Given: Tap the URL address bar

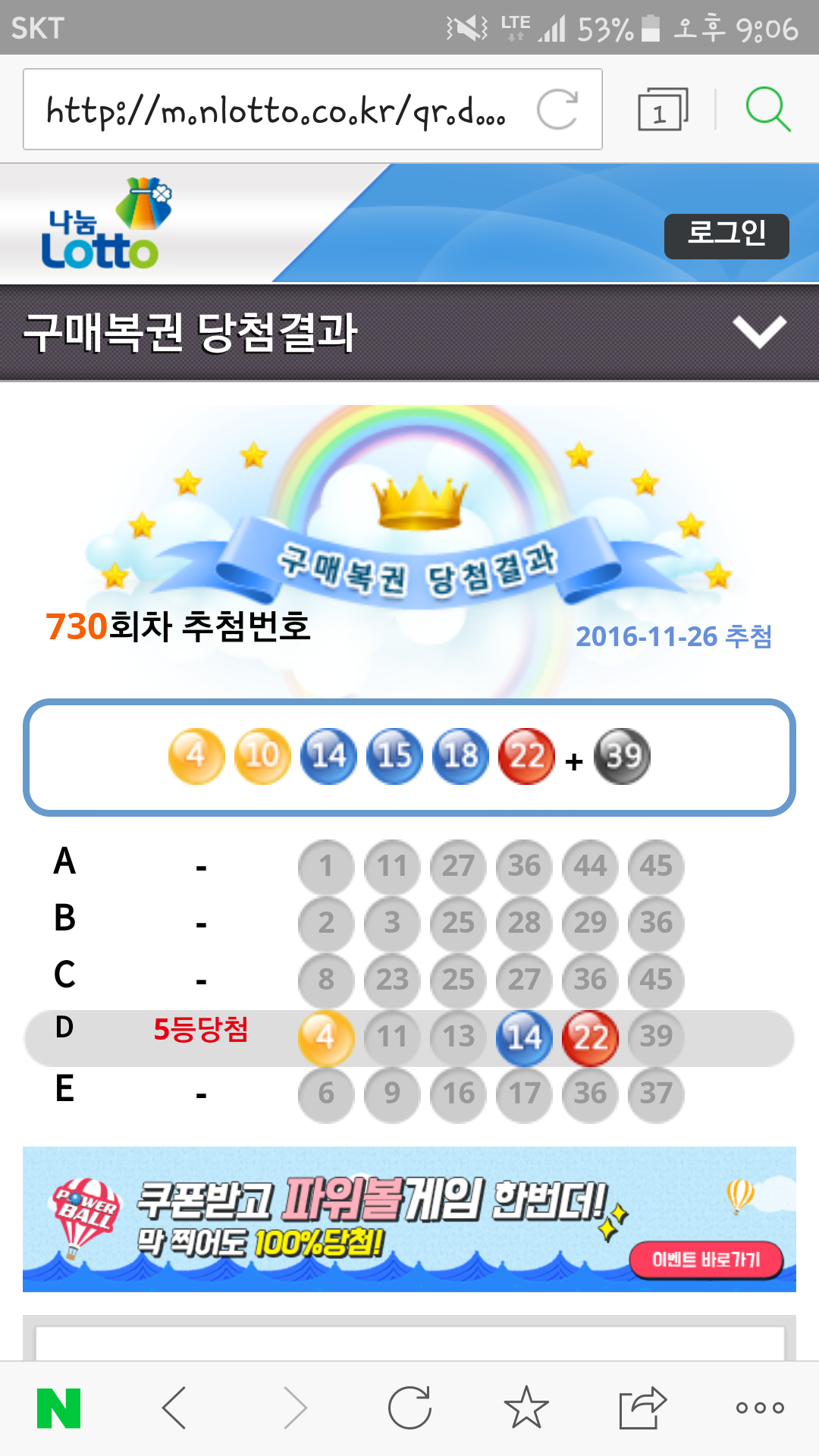Looking at the screenshot, I should 277,110.
